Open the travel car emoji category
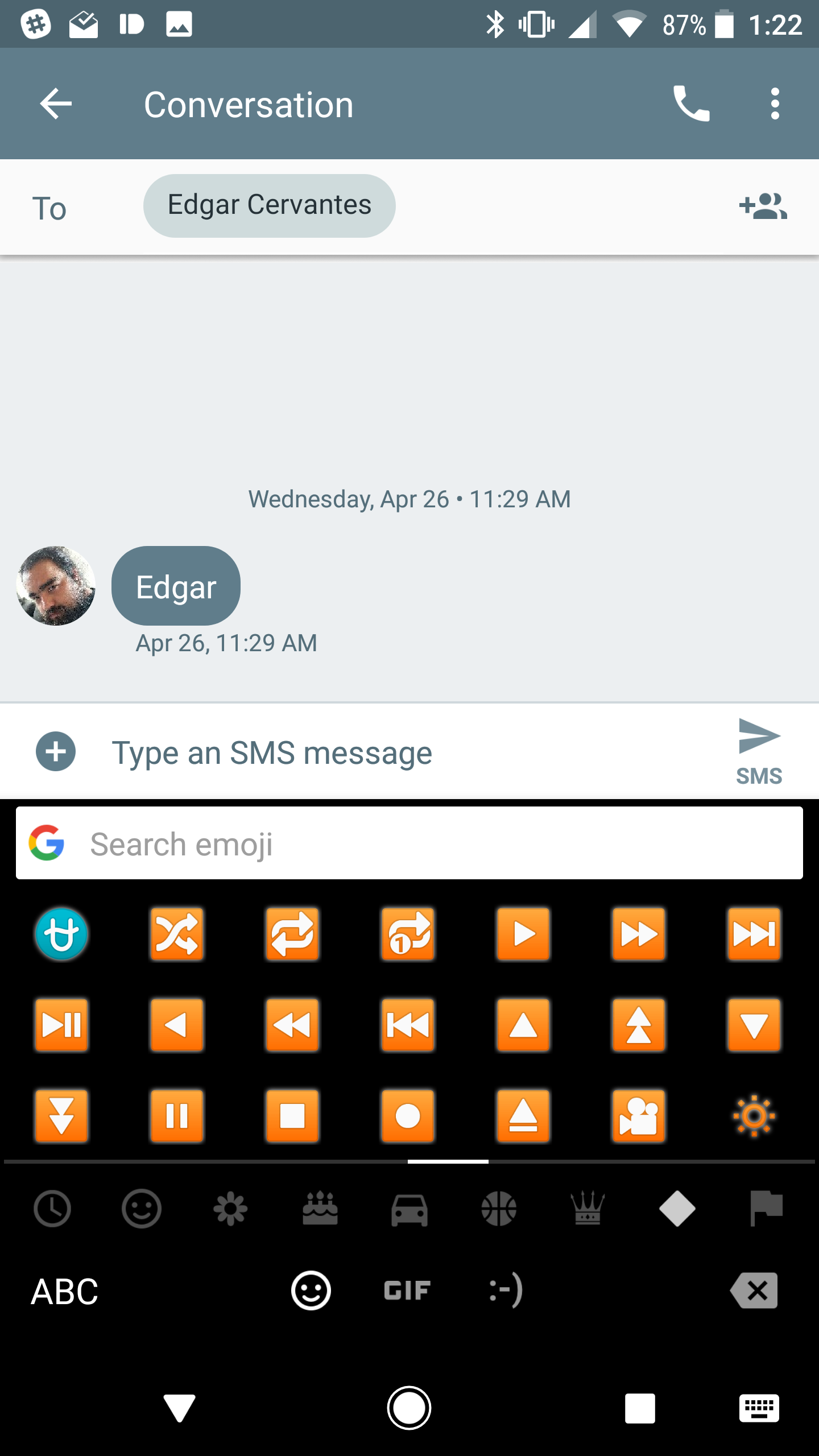Viewport: 819px width, 1456px height. click(409, 1209)
